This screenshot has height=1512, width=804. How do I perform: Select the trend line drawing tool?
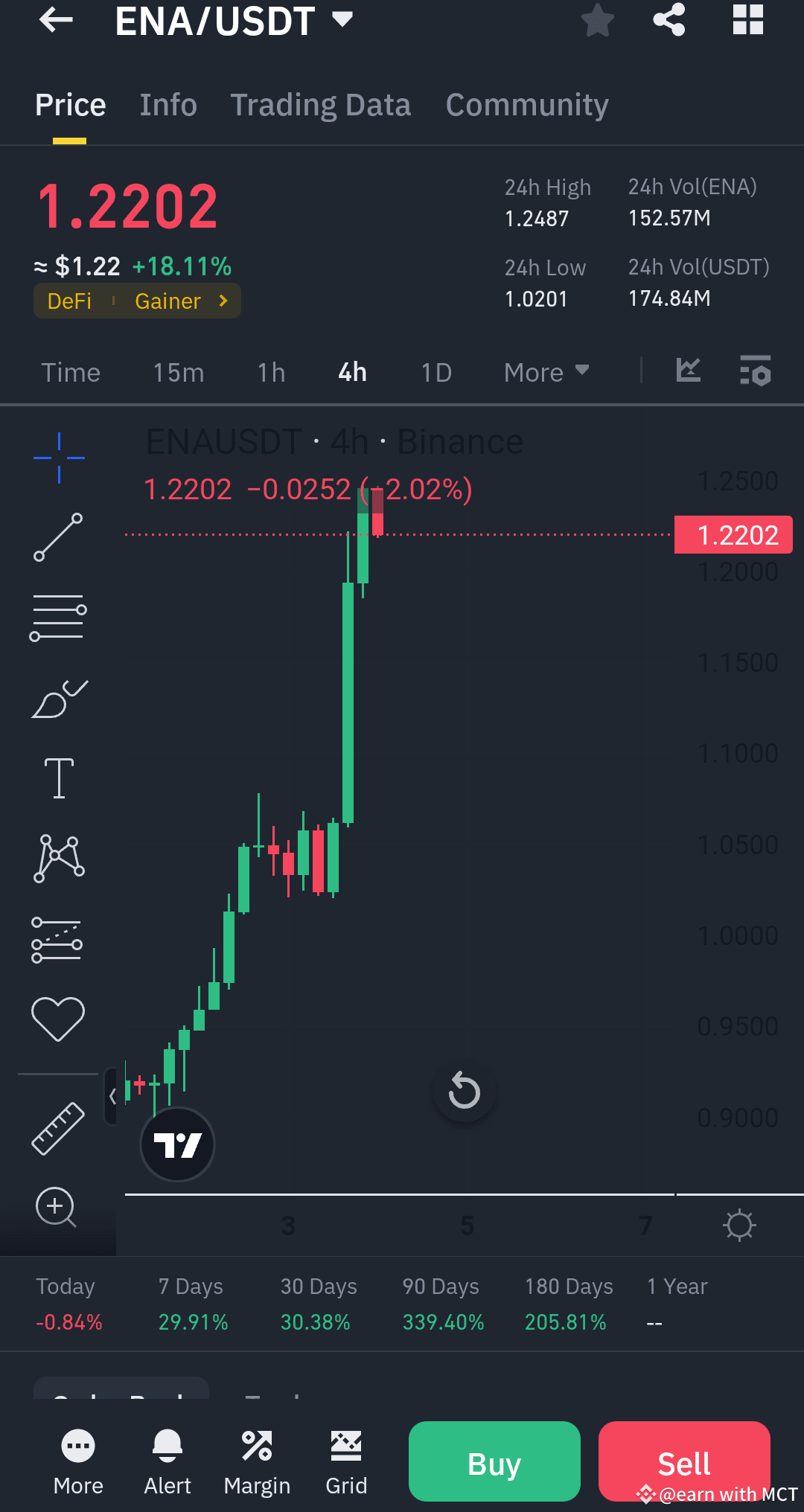(x=58, y=537)
